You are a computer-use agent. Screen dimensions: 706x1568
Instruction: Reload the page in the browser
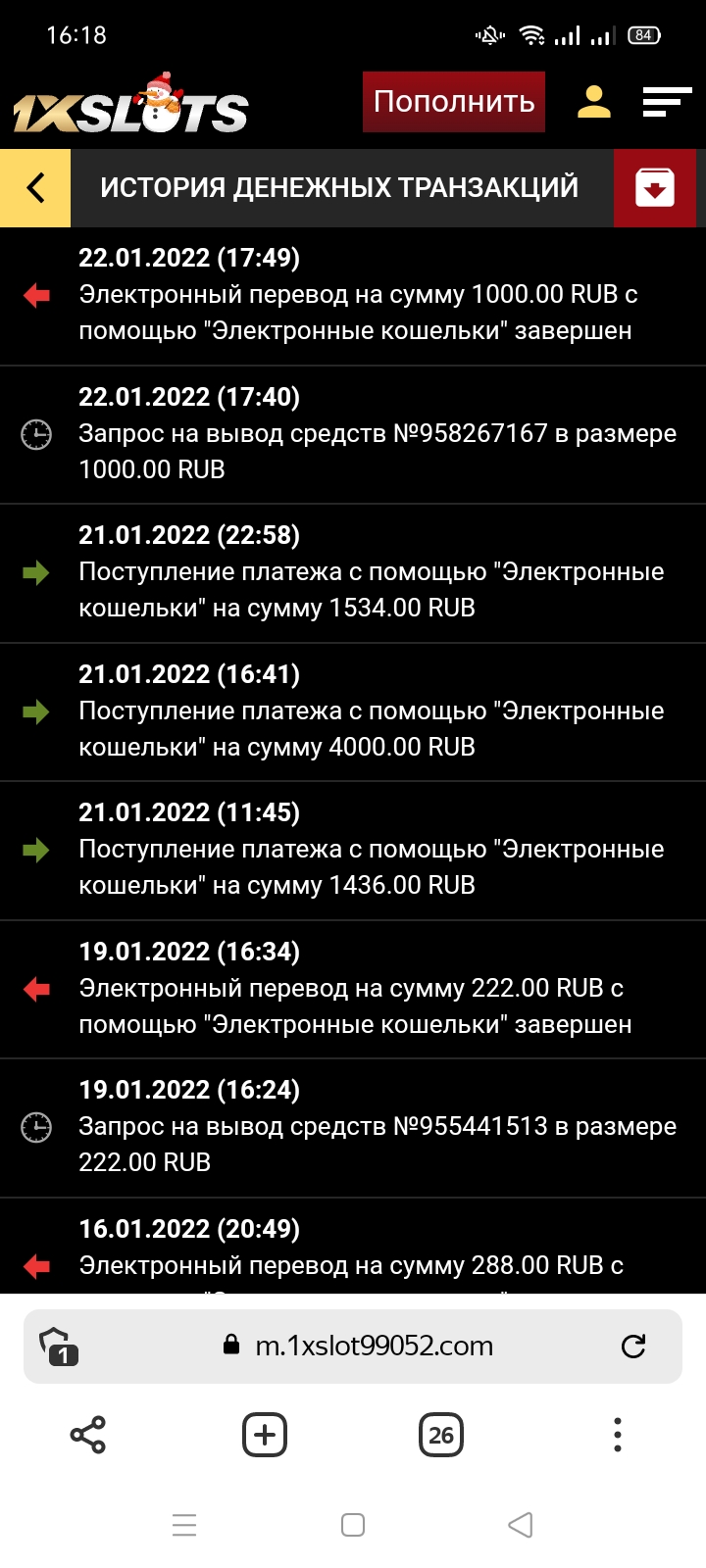(633, 1347)
